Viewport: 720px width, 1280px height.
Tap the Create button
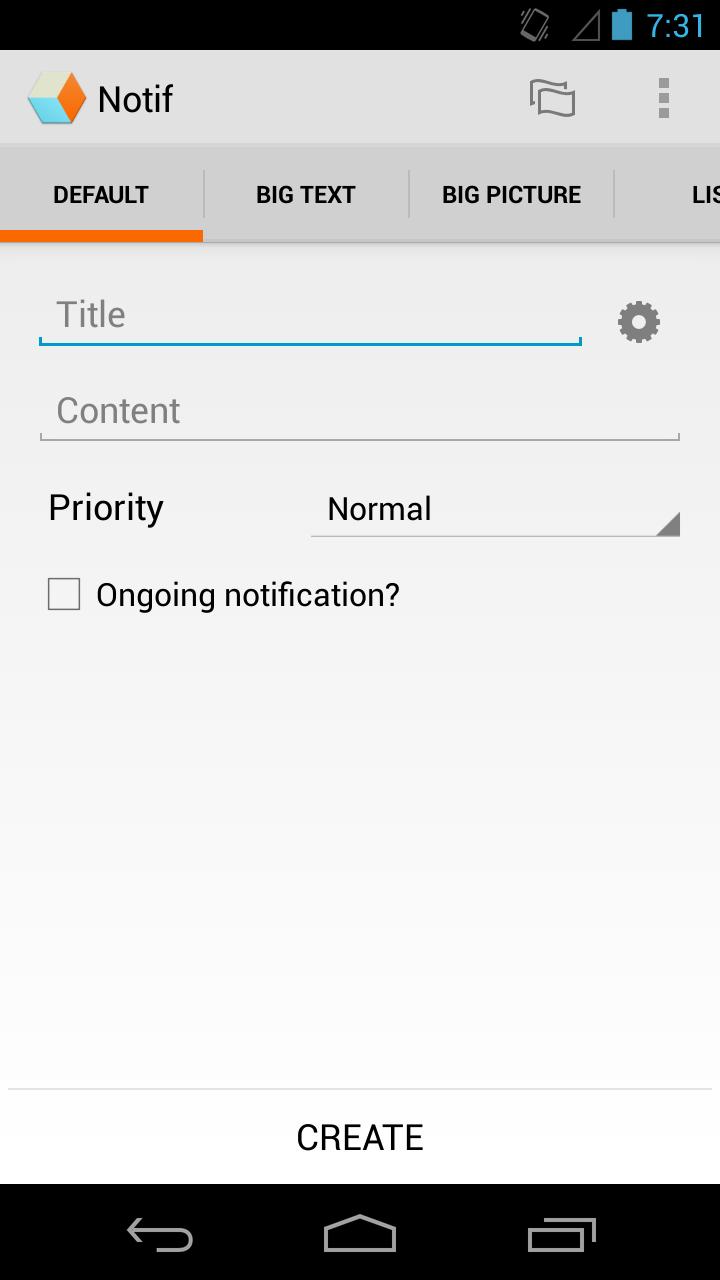tap(360, 1137)
